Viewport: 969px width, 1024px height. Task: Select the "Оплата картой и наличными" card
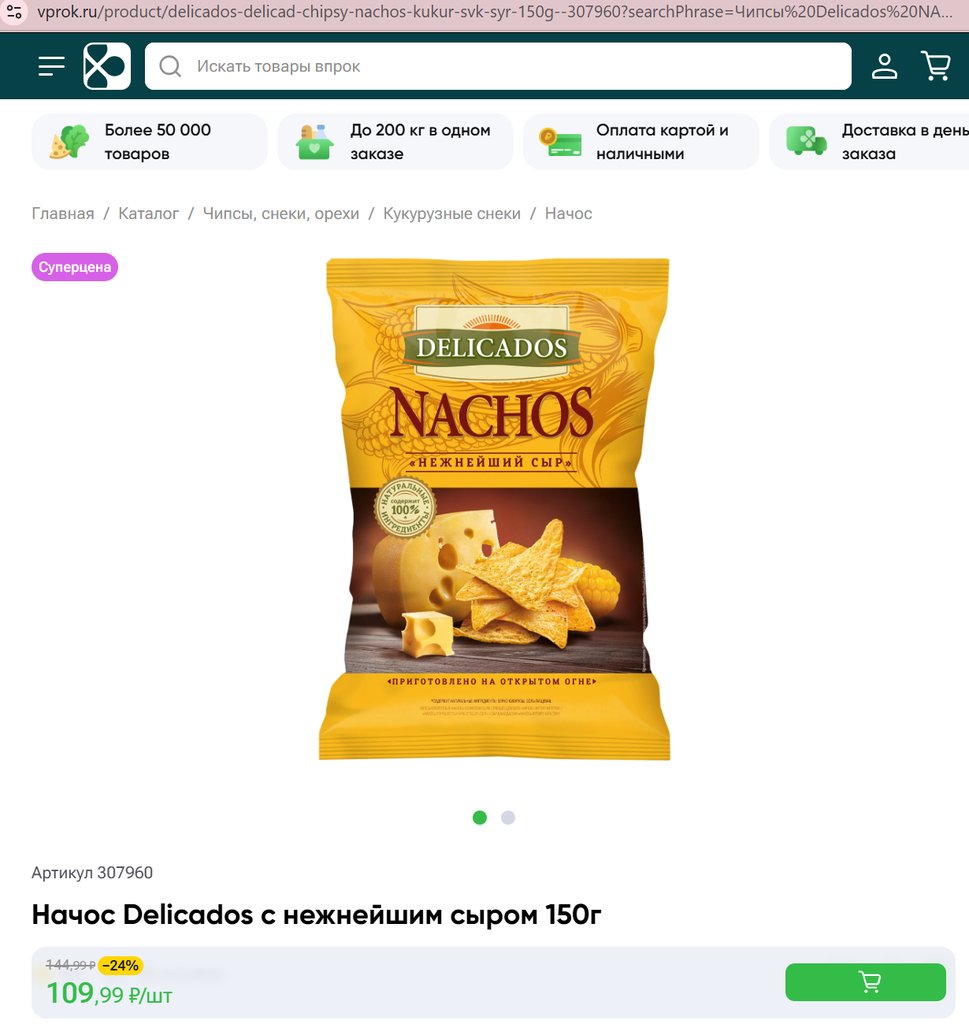click(x=641, y=142)
